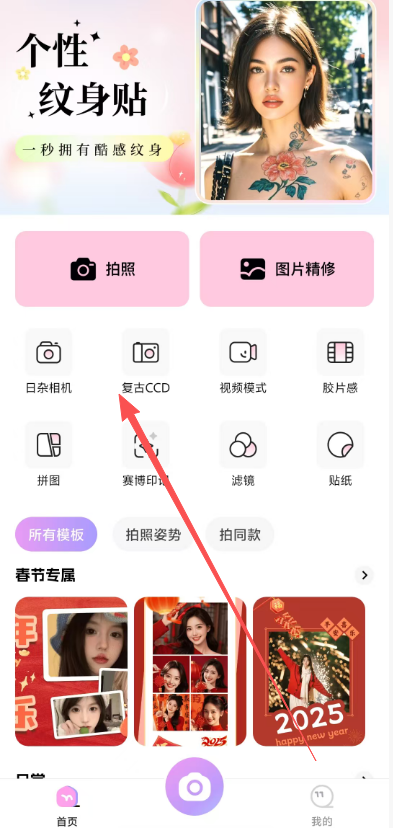
Task: Switch to the 拍同款 tab
Action: pyautogui.click(x=240, y=534)
